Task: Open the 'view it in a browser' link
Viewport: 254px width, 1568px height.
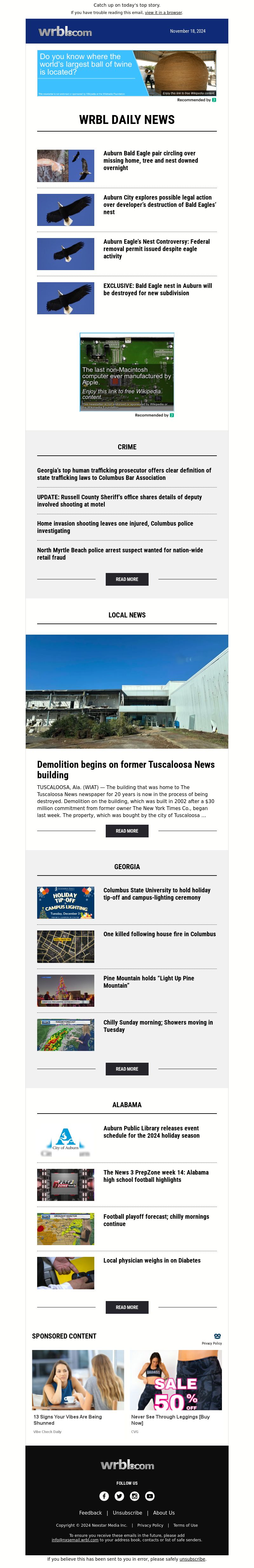Action: pyautogui.click(x=164, y=12)
